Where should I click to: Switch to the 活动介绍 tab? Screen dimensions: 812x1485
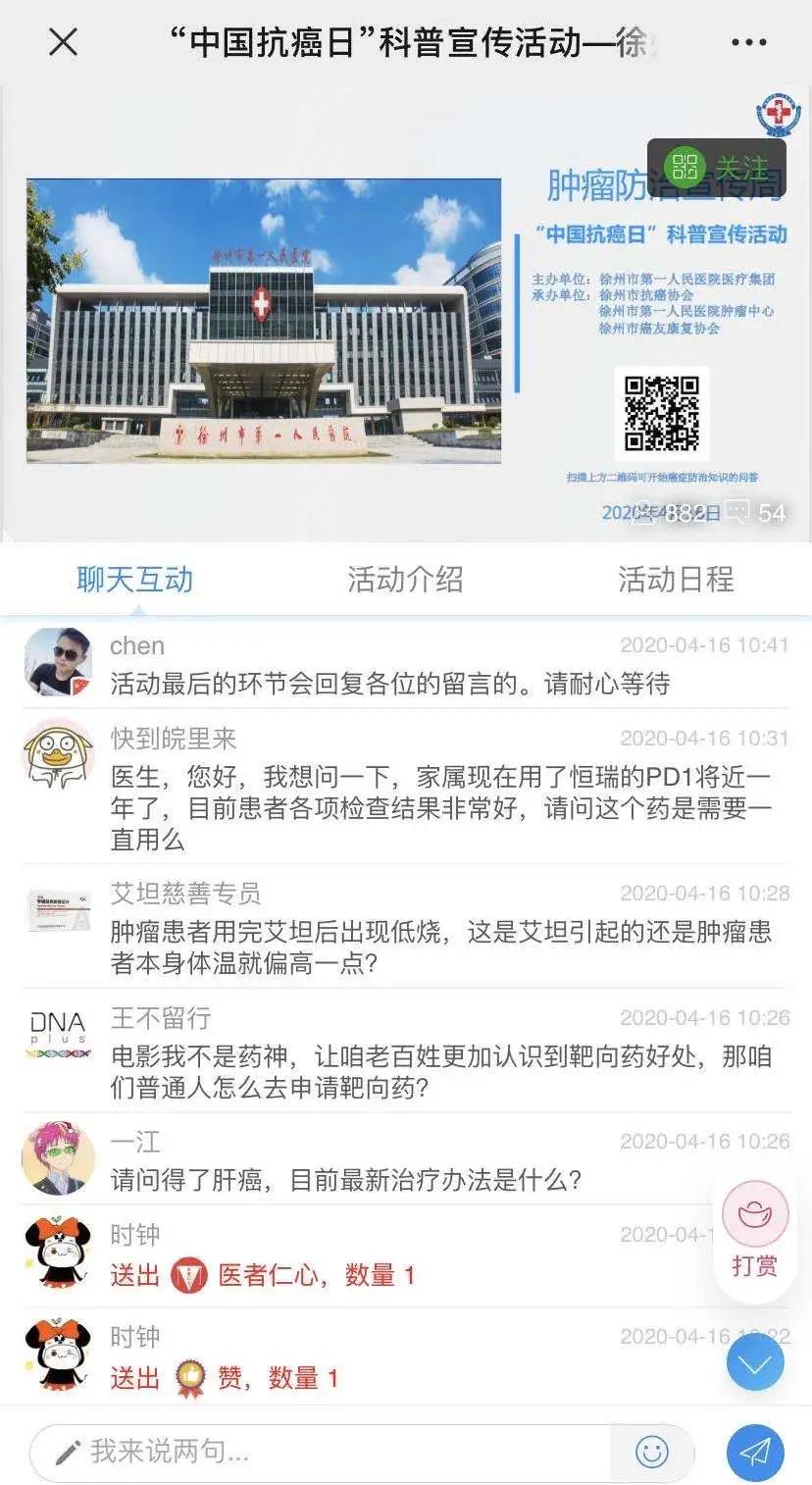(x=405, y=580)
